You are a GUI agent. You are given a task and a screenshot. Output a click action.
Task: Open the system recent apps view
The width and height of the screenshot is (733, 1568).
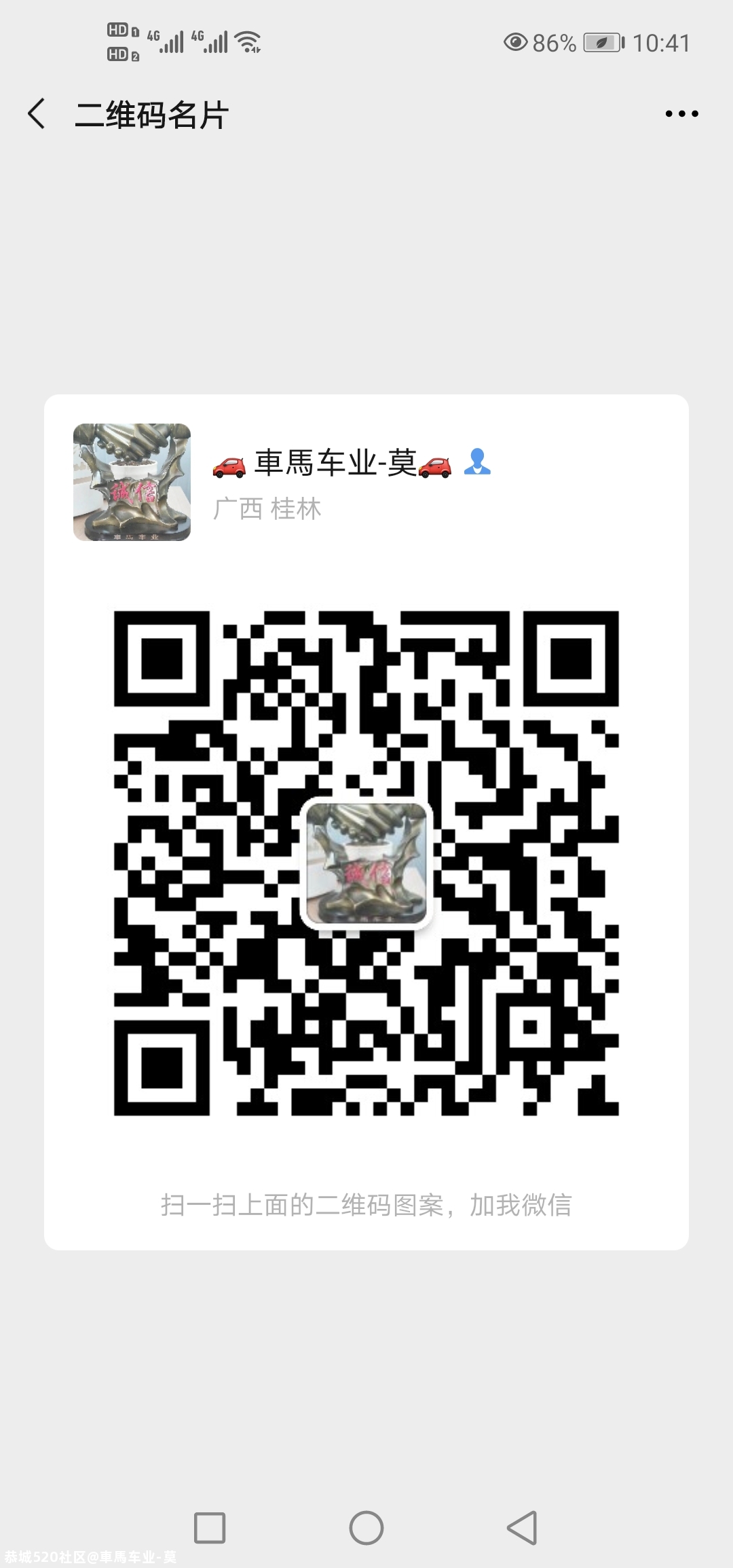pos(210,1527)
